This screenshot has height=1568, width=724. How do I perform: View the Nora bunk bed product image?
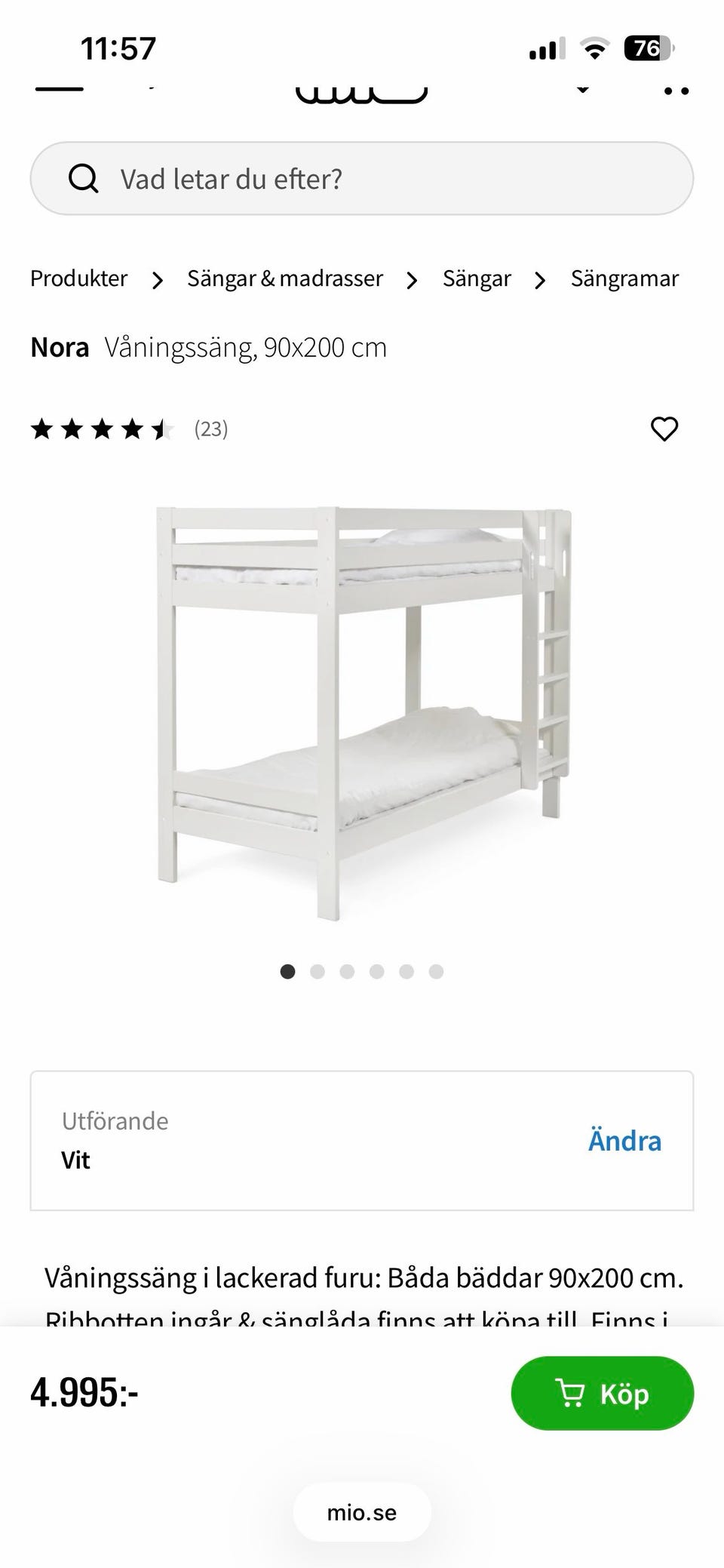(362, 713)
